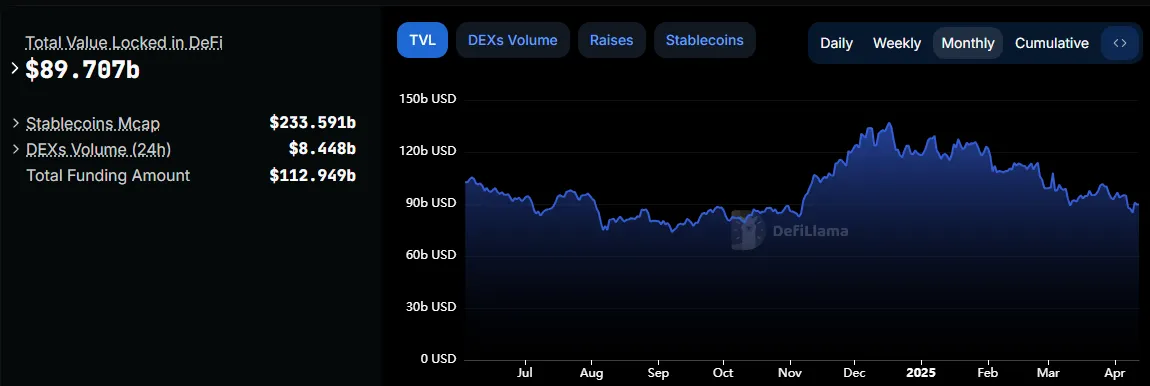Set chart interval to Daily
1150x386 pixels.
point(836,43)
